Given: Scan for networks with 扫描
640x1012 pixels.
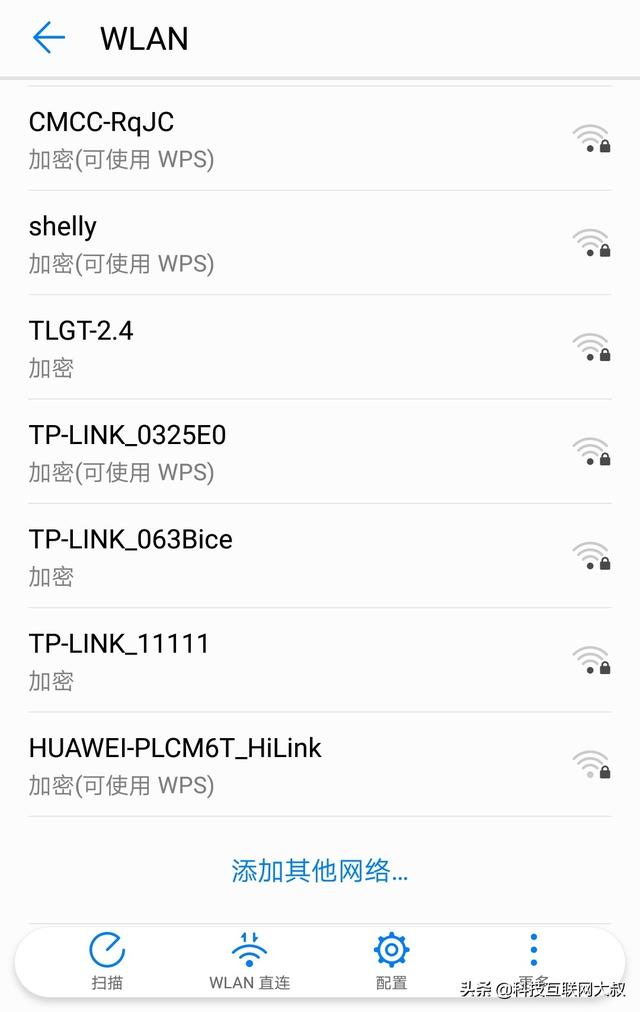Looking at the screenshot, I should [107, 960].
